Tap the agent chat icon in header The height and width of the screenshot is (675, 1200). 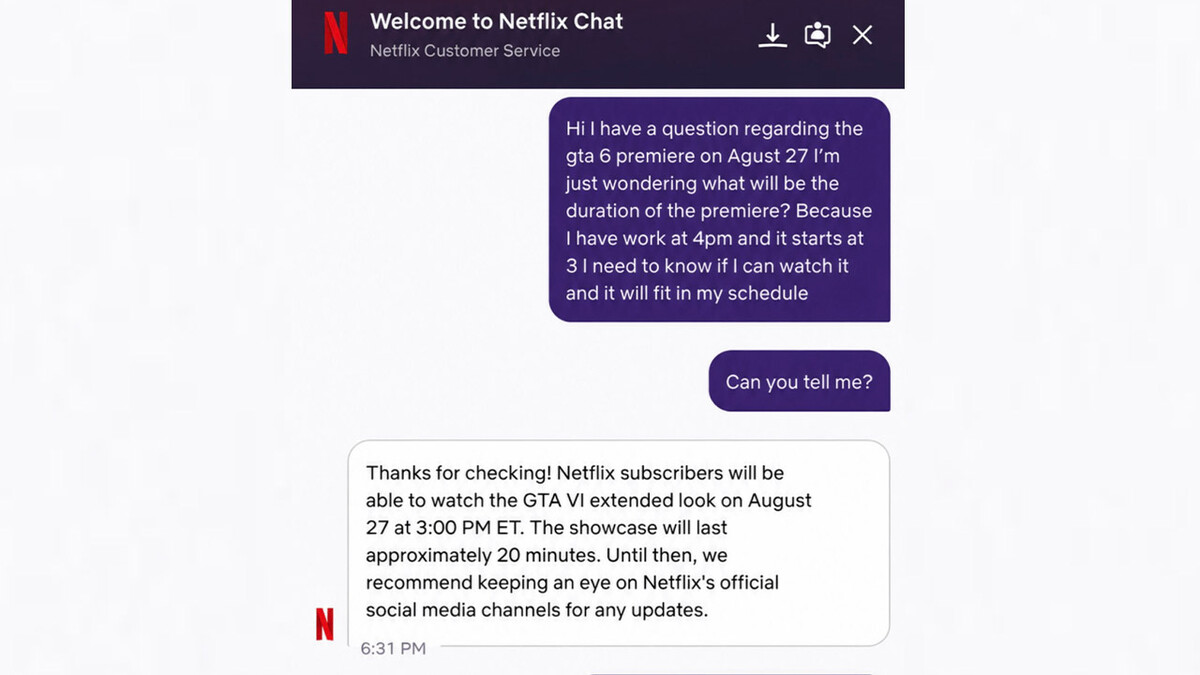[817, 35]
